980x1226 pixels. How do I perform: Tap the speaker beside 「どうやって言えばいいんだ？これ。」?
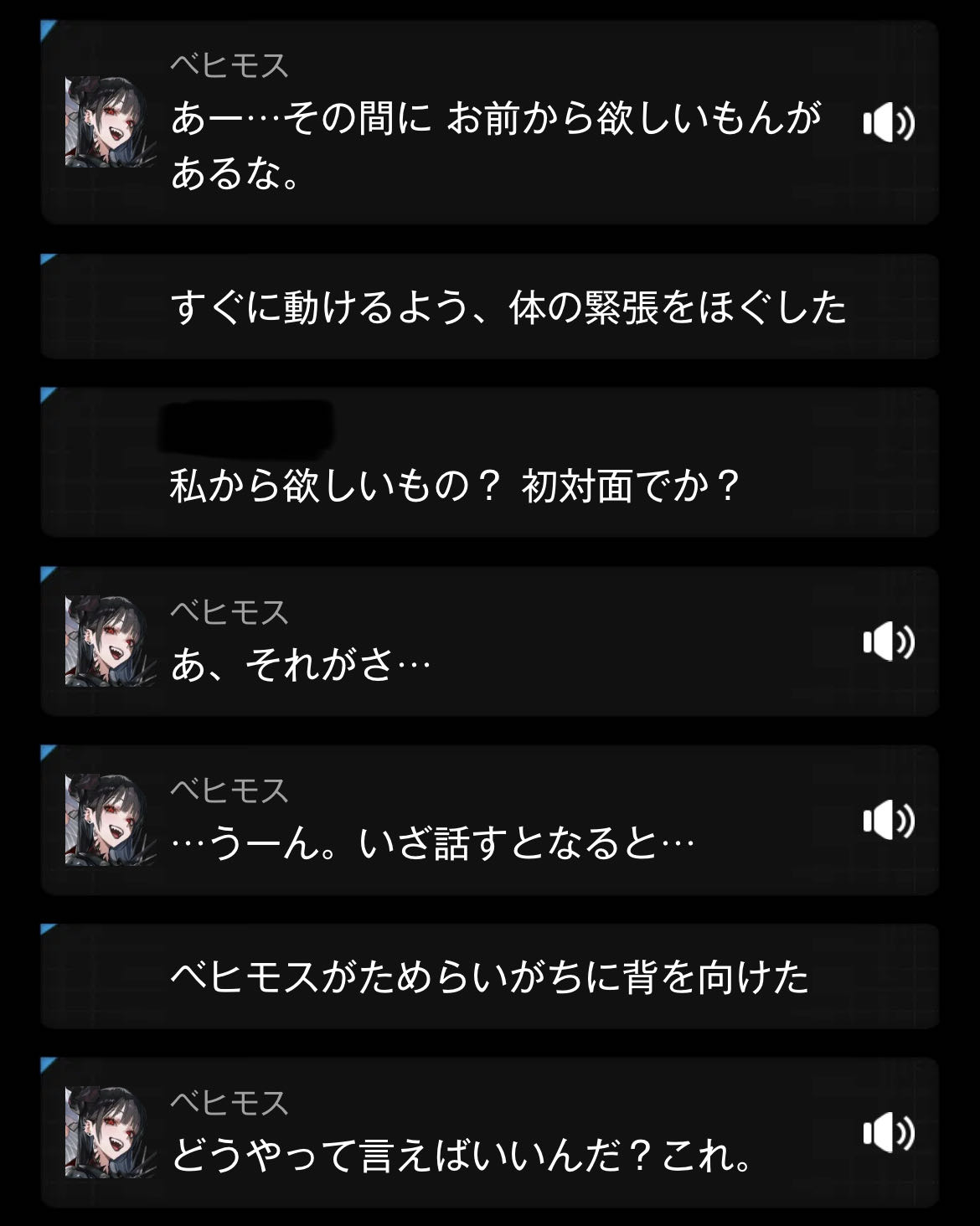pos(888,1133)
